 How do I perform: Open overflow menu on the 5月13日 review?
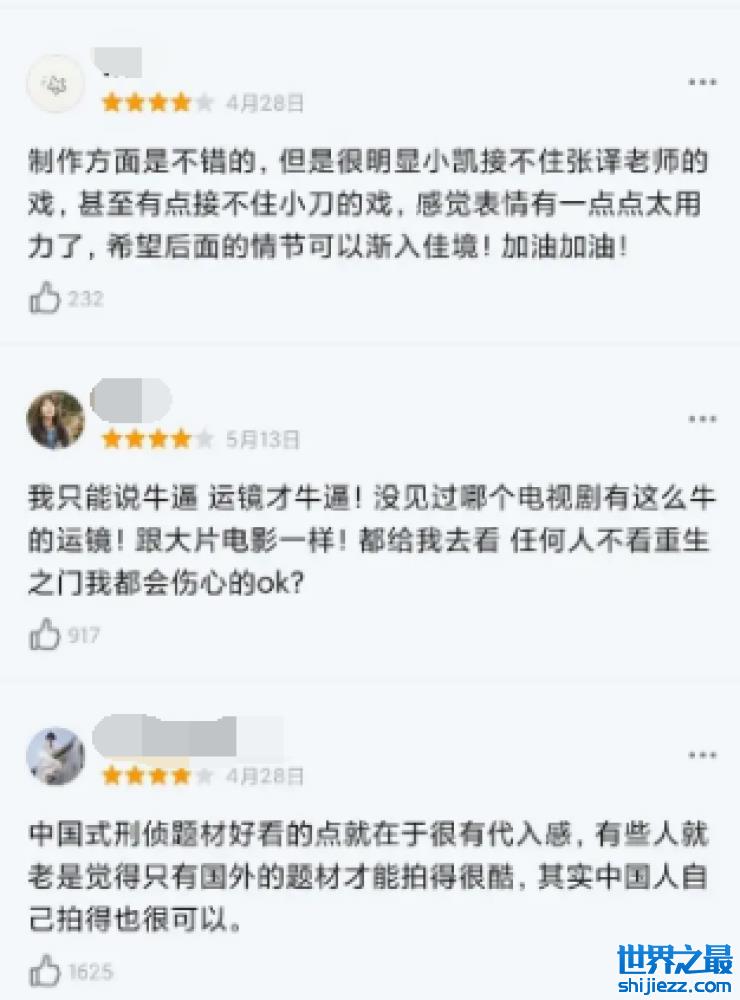click(x=702, y=418)
